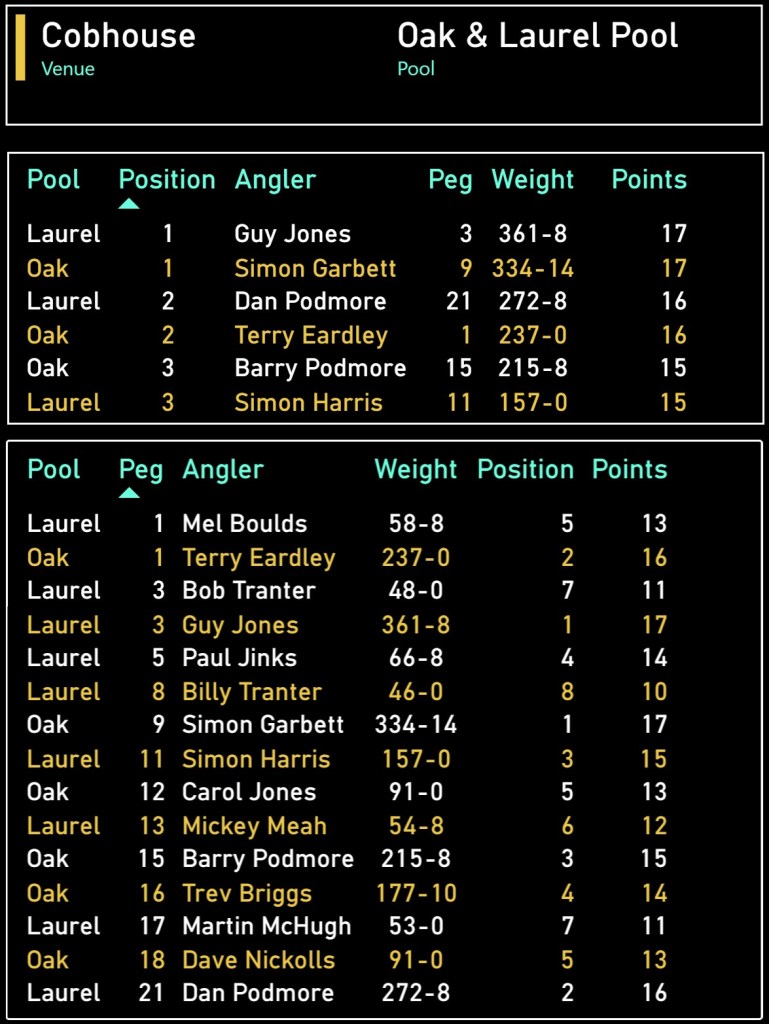Image resolution: width=769 pixels, height=1024 pixels.
Task: Sort the position-sorted table by Peg
Action: (450, 180)
